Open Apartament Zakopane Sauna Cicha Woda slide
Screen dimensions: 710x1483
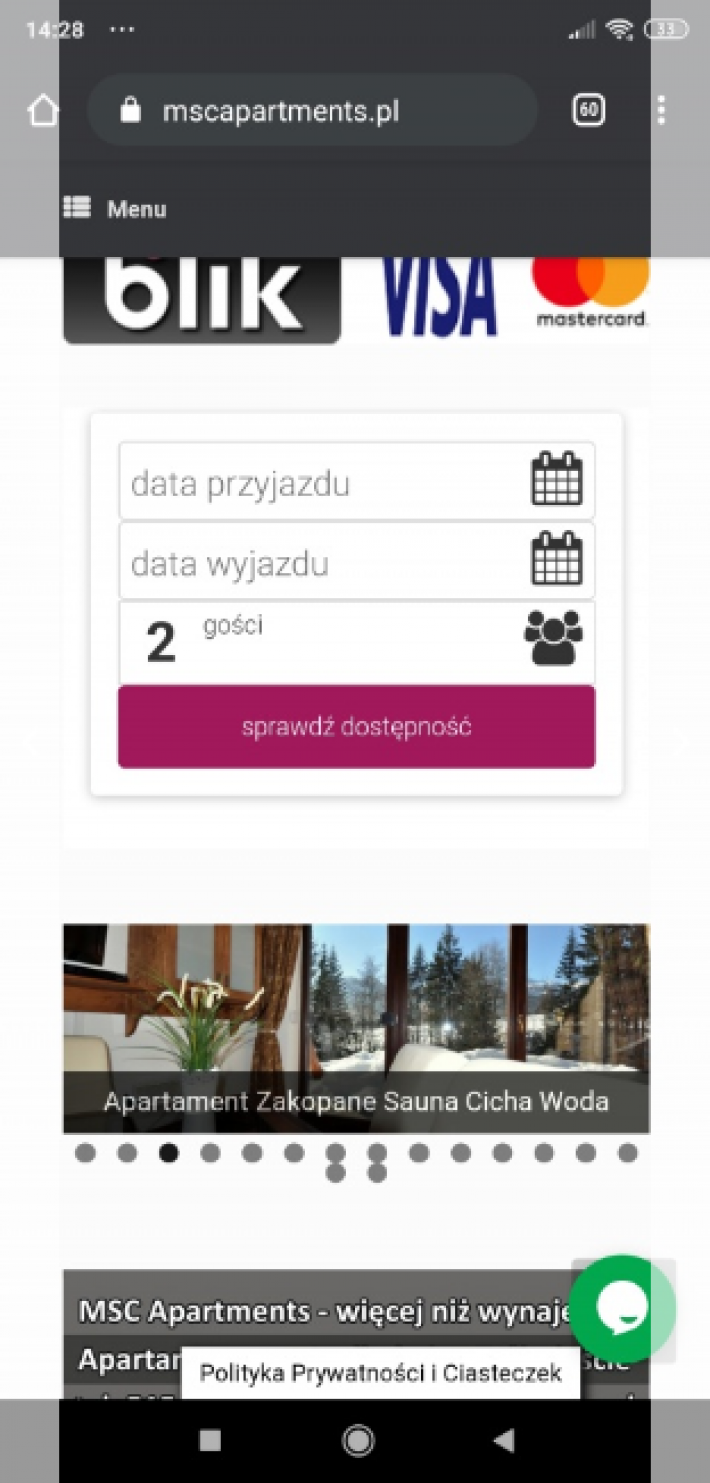356,1027
